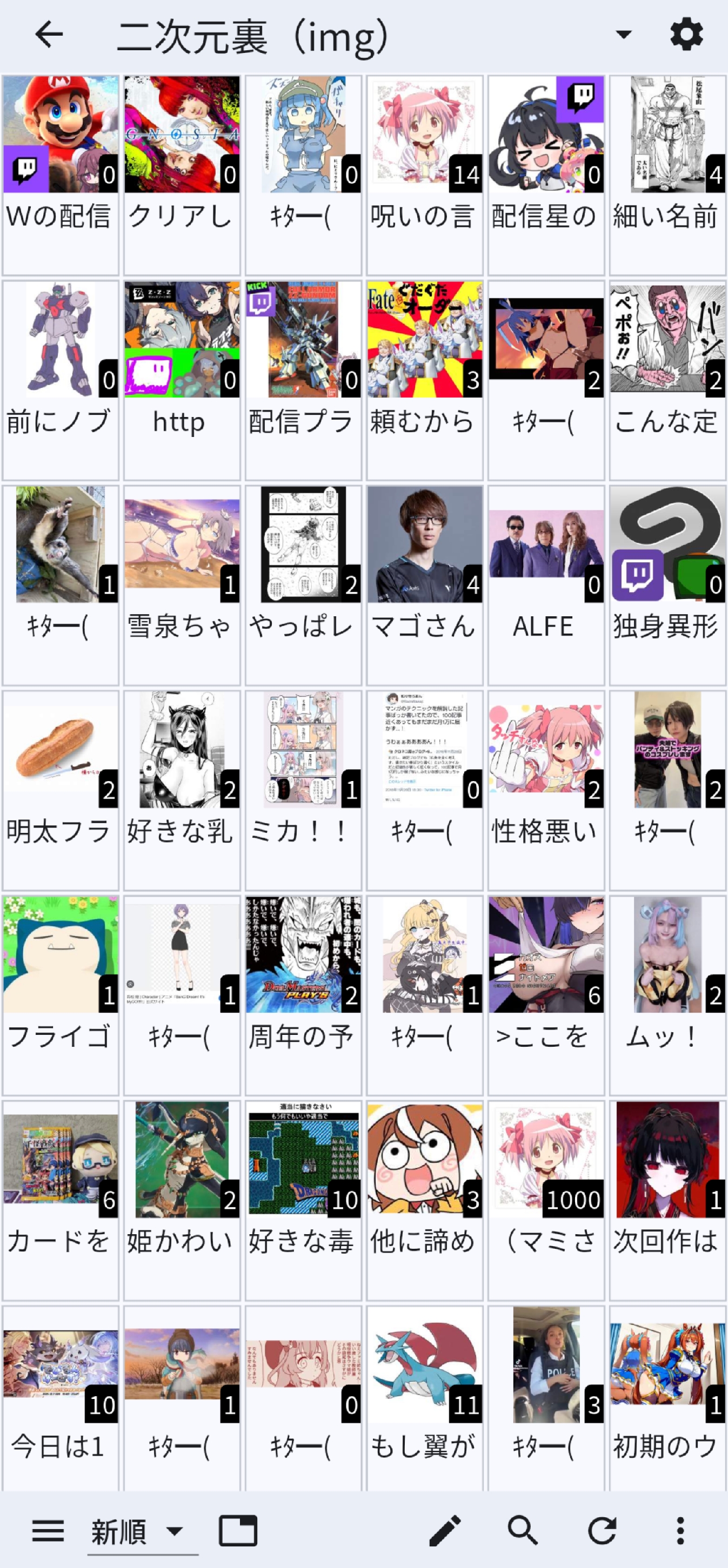
Task: Tap the tab/window icon in bottom bar
Action: point(238,1530)
